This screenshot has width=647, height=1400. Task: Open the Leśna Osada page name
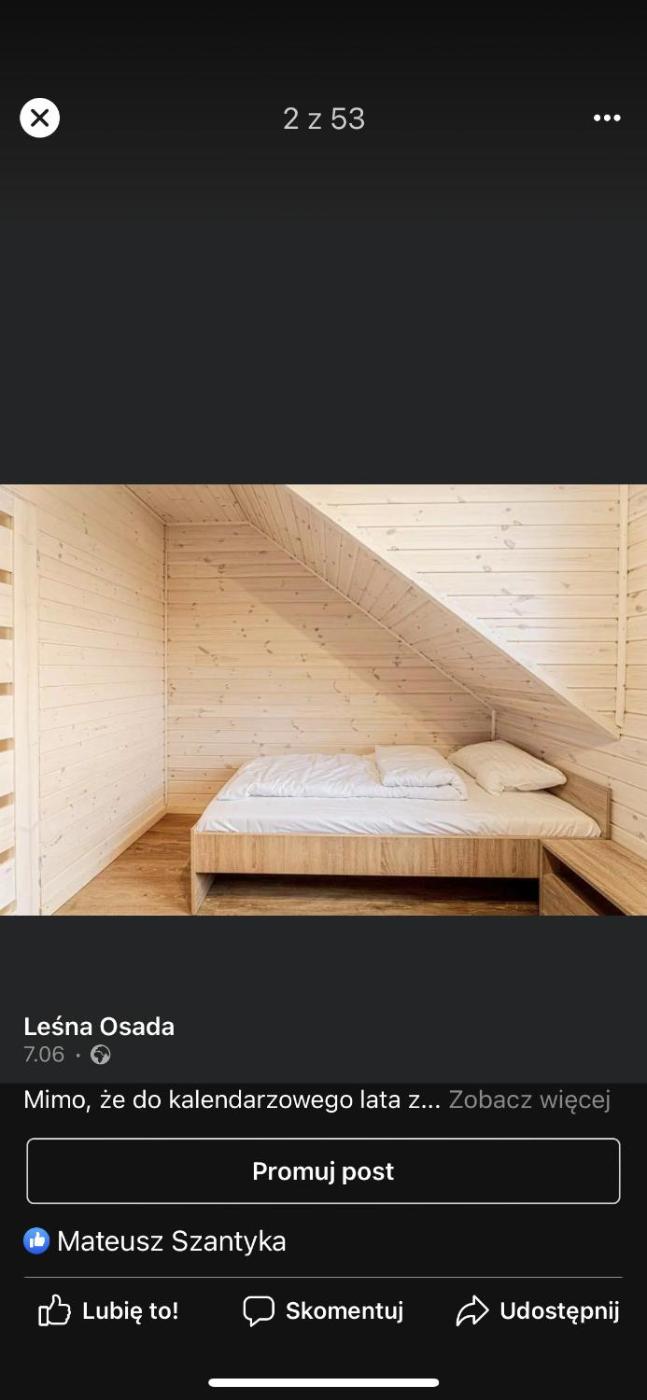[99, 1026]
